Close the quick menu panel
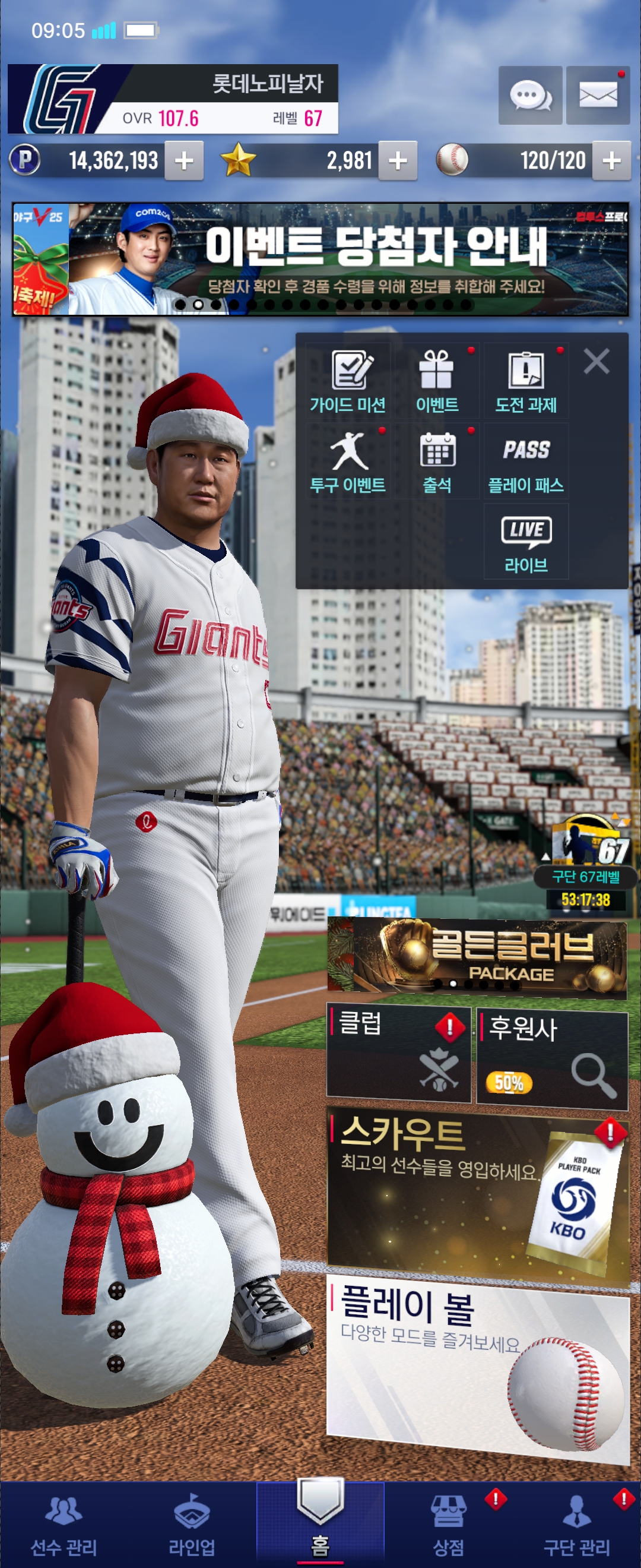641x1568 pixels. coord(596,362)
